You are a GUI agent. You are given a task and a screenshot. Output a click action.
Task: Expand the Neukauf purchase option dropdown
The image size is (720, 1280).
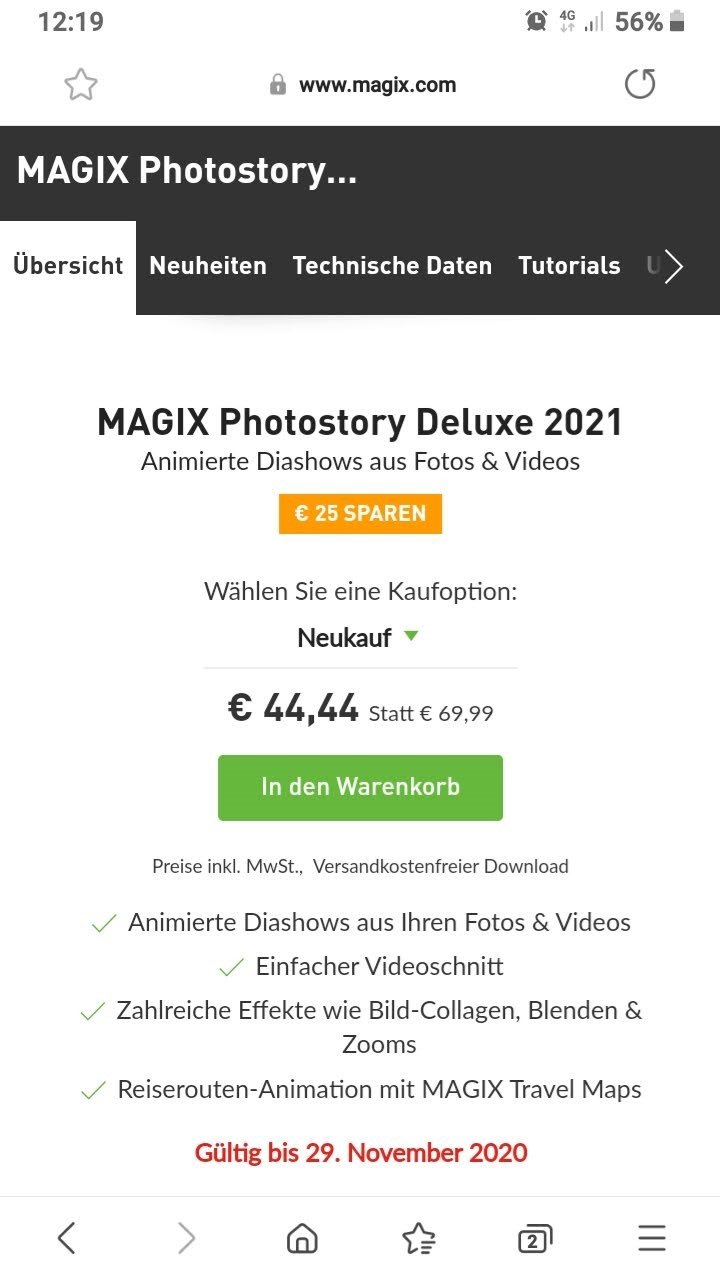point(358,638)
